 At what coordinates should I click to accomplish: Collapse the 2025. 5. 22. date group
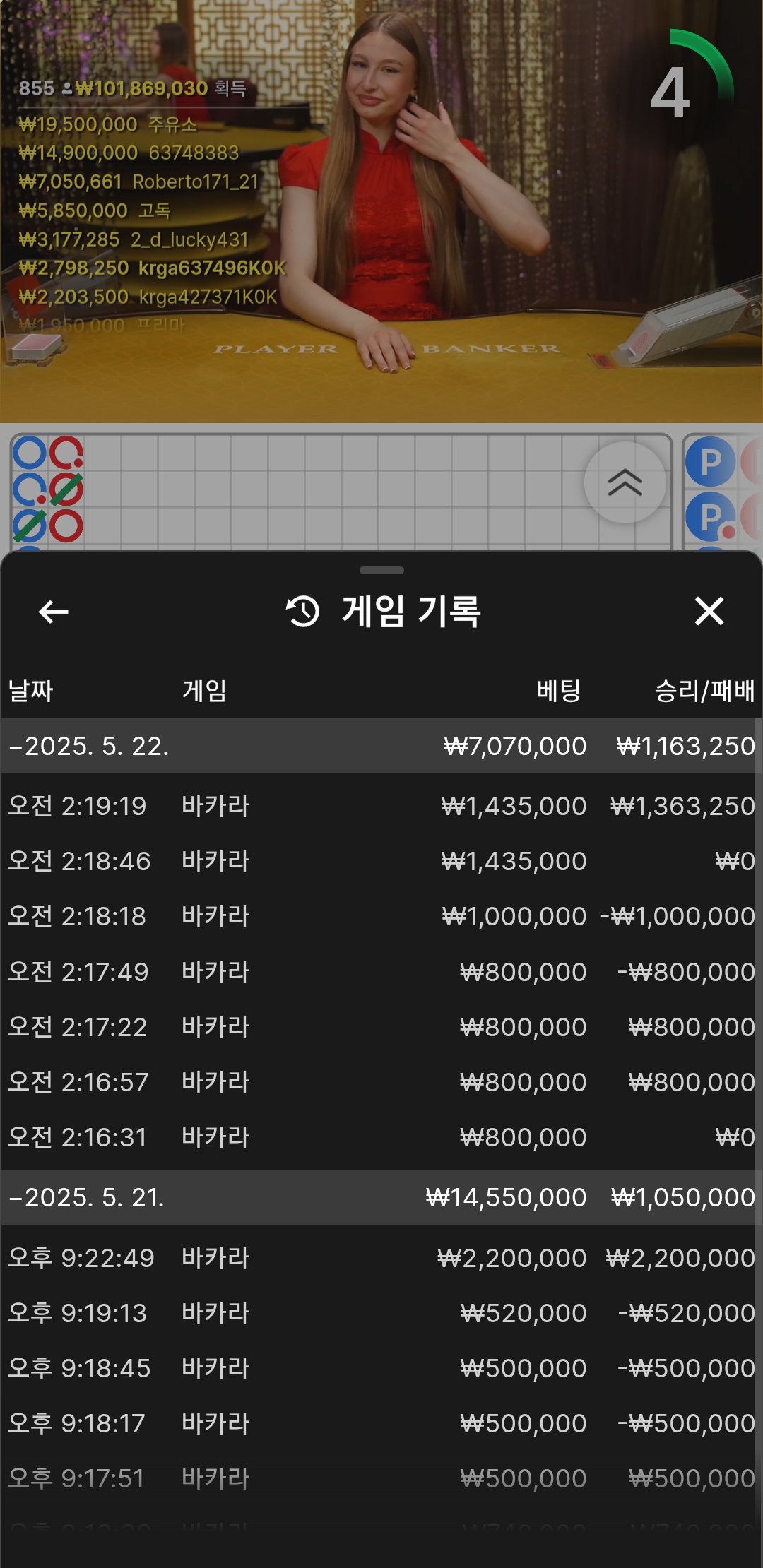point(381,746)
